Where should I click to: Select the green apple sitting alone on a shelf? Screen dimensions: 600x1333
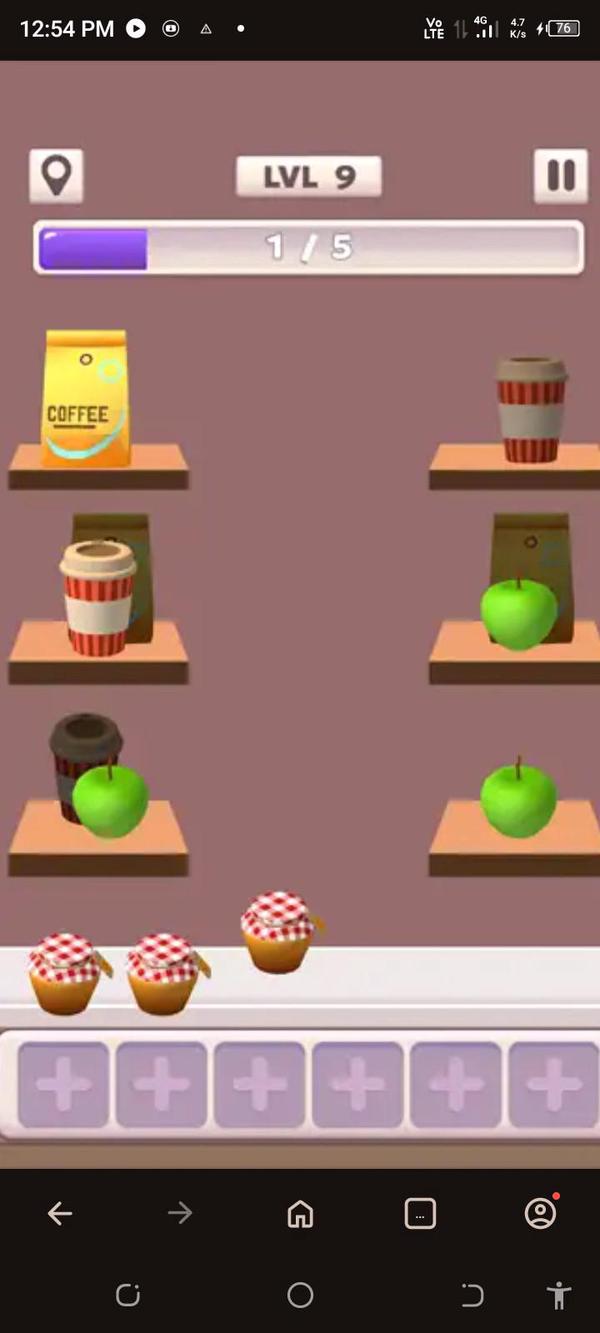pyautogui.click(x=518, y=797)
